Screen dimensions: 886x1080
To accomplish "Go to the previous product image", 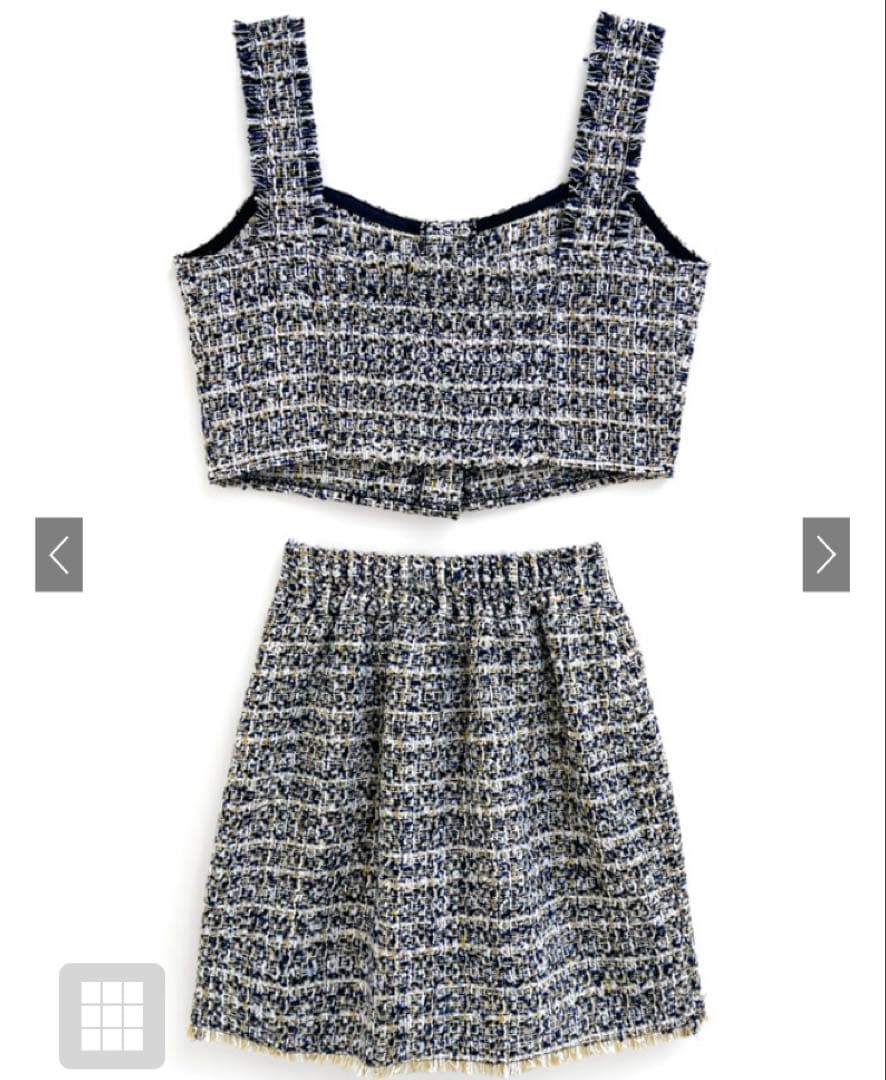I will 59,554.
